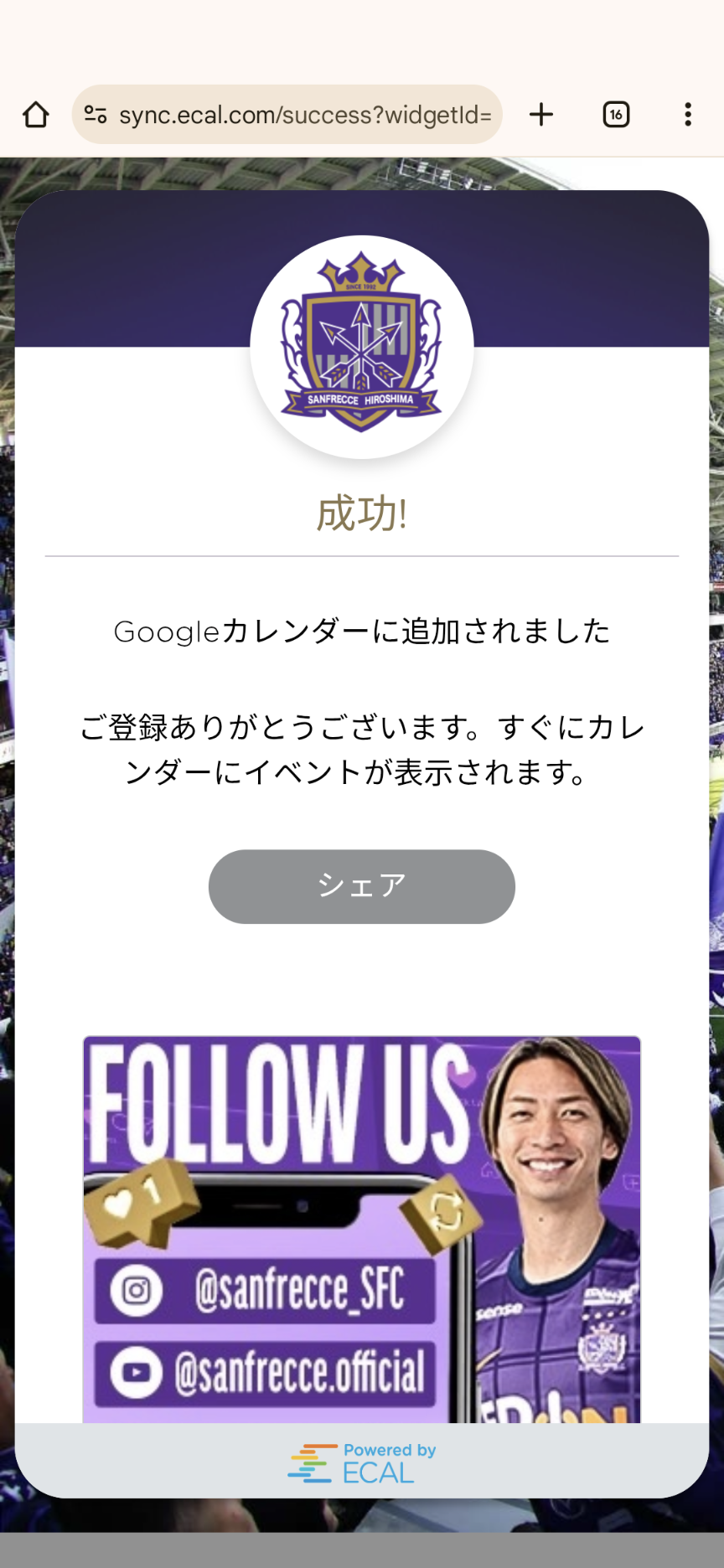This screenshot has height=1568, width=724.
Task: Open the browser overflow menu
Action: 688,115
